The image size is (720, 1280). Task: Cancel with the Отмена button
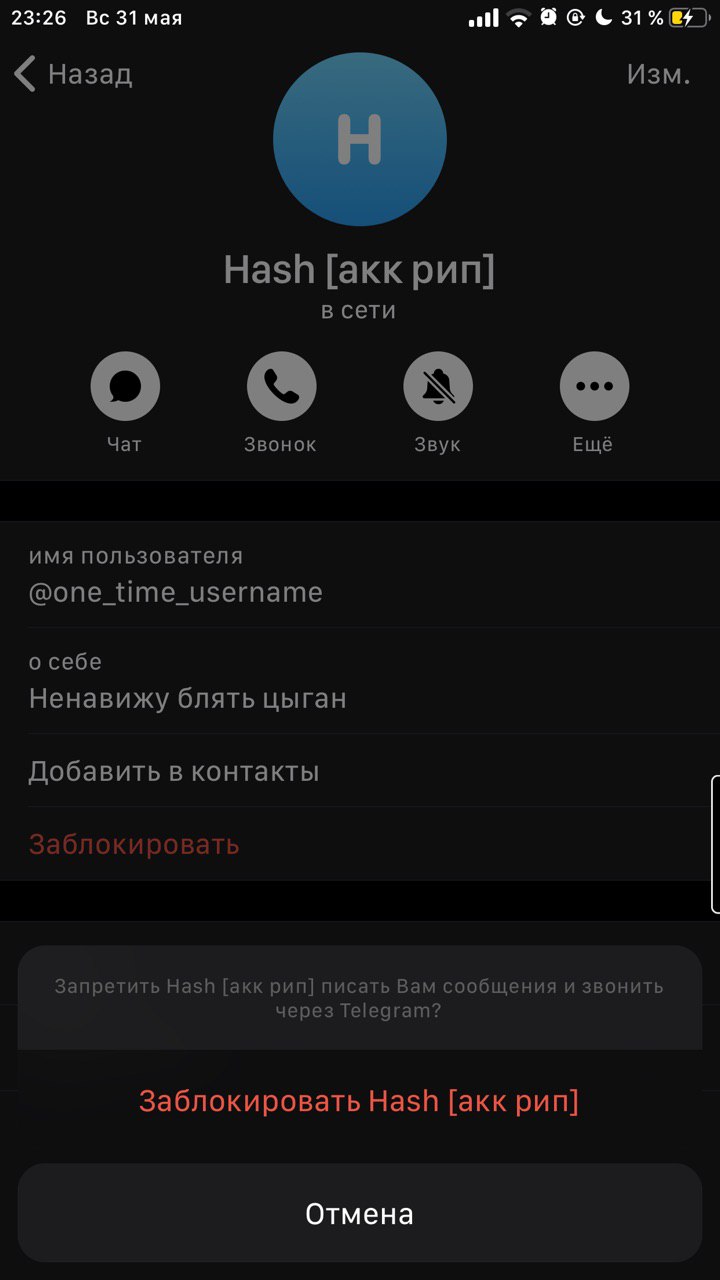click(x=359, y=1214)
